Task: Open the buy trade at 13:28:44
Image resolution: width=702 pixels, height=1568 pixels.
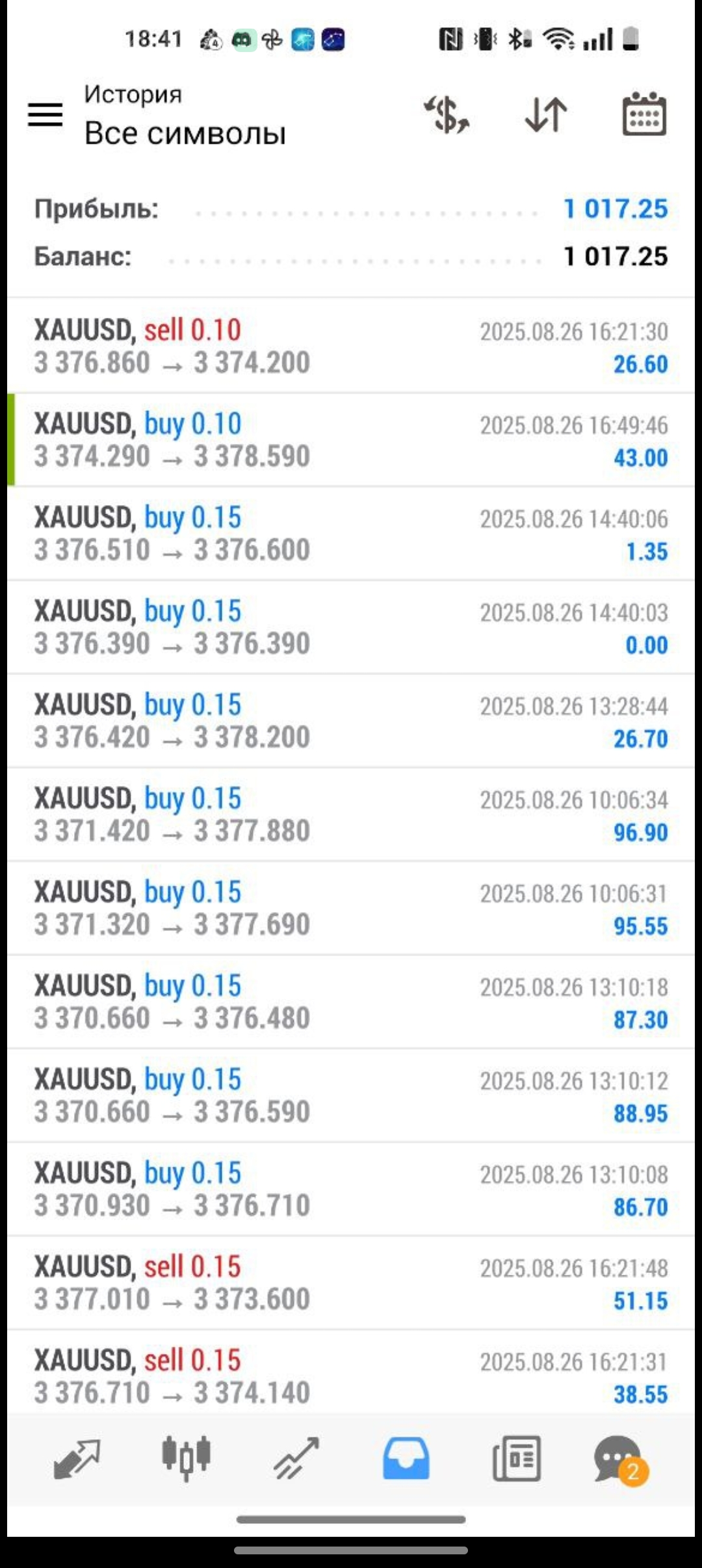Action: pos(351,721)
